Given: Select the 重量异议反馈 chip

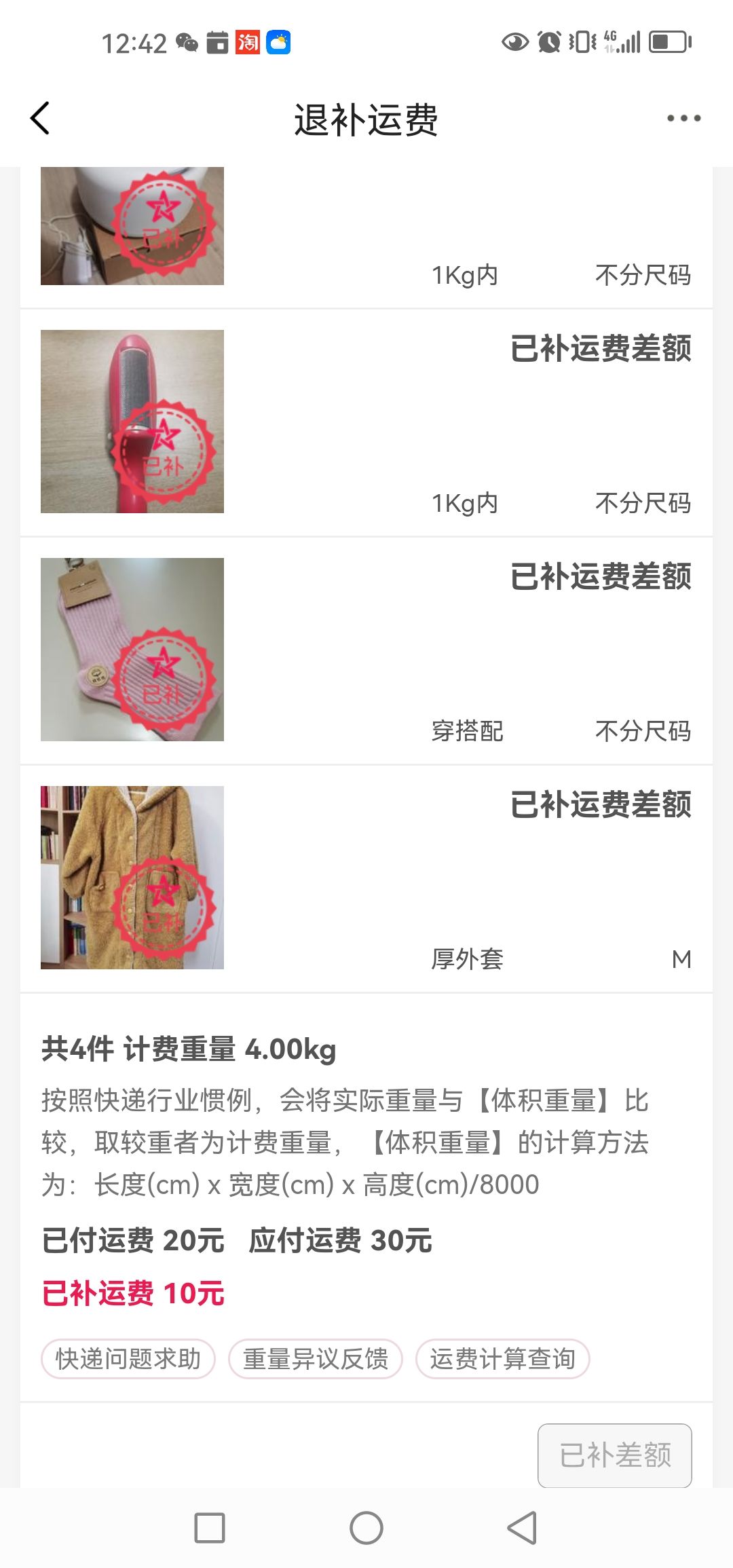Looking at the screenshot, I should pos(316,1359).
